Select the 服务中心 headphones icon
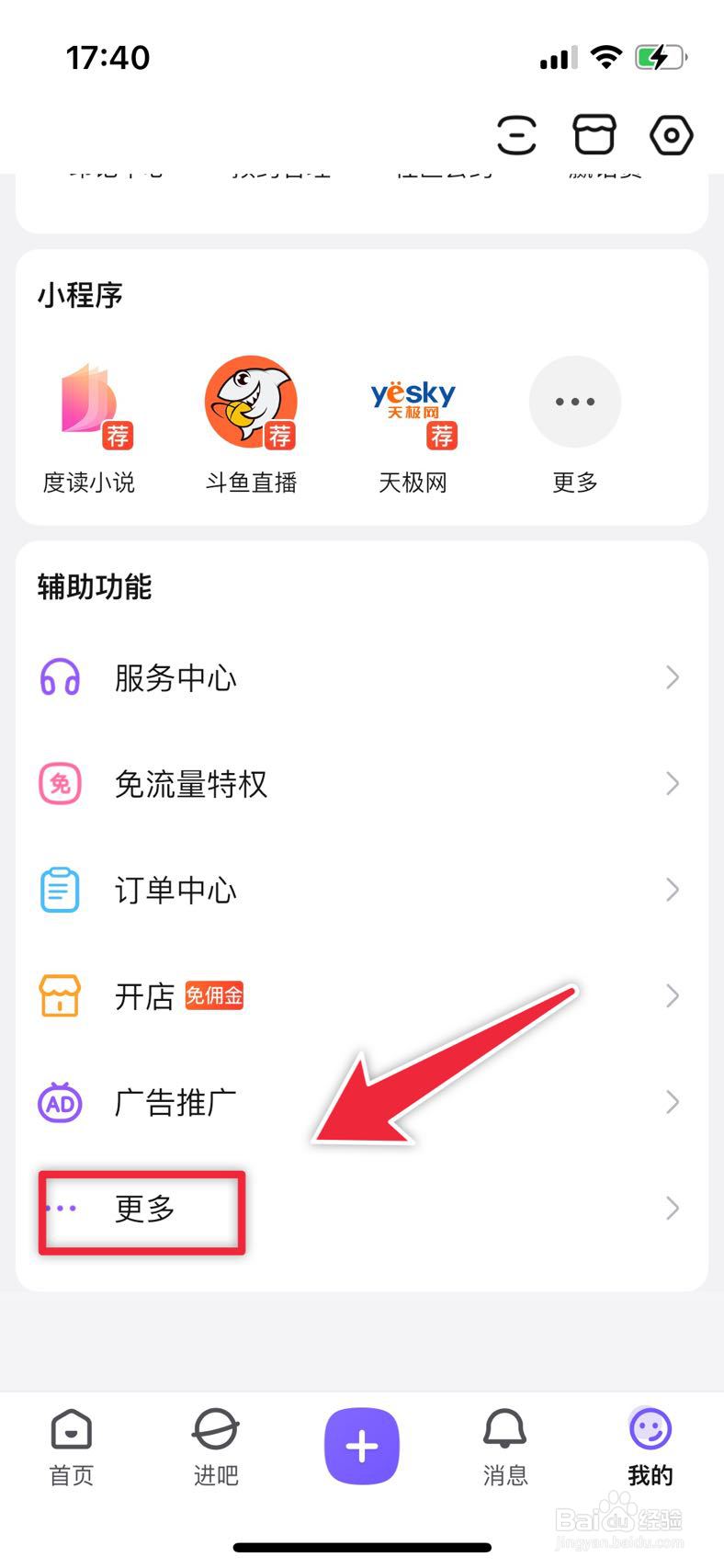Image resolution: width=724 pixels, height=1568 pixels. [x=59, y=677]
